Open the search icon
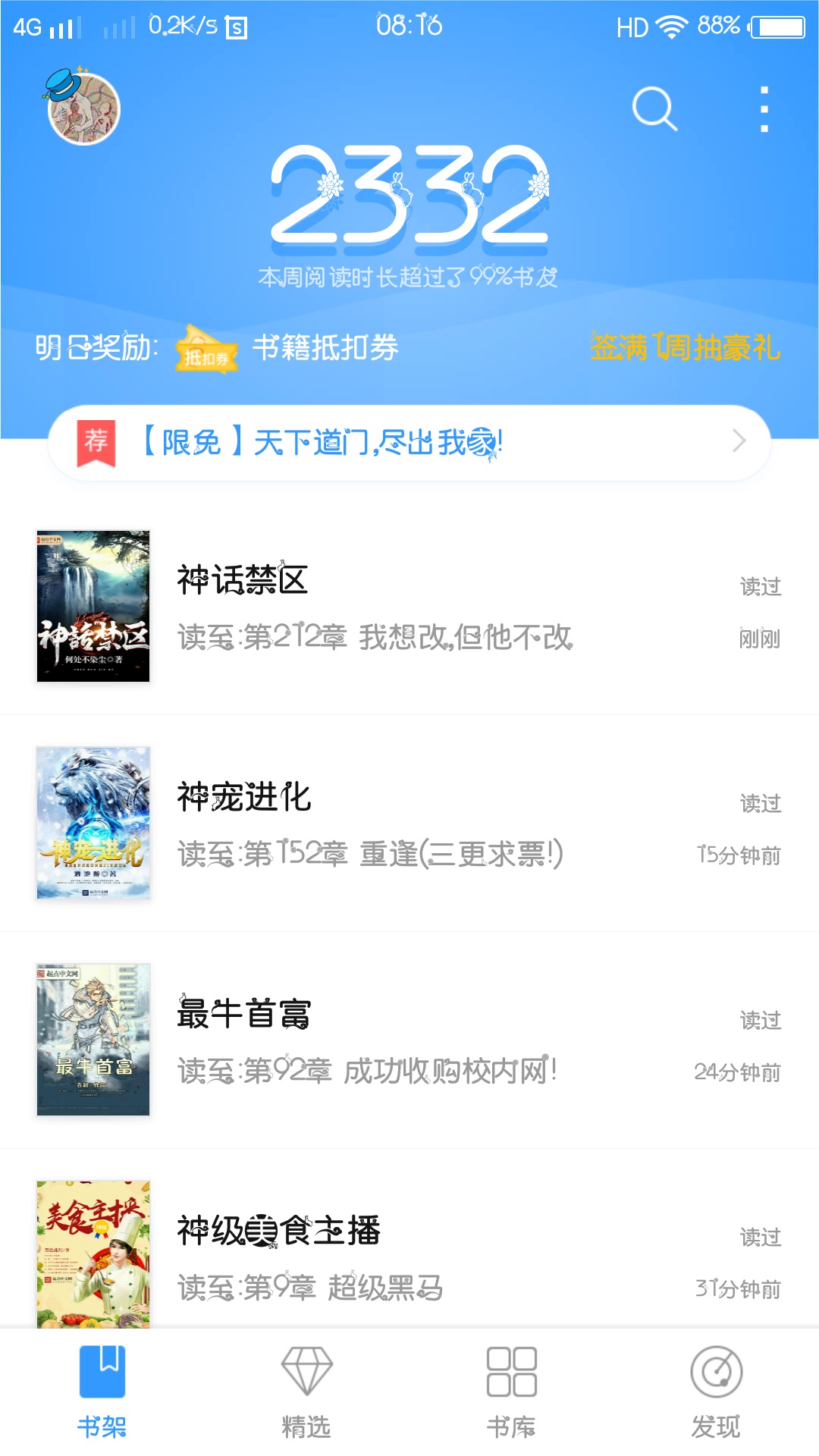The image size is (819, 1456). [x=654, y=109]
